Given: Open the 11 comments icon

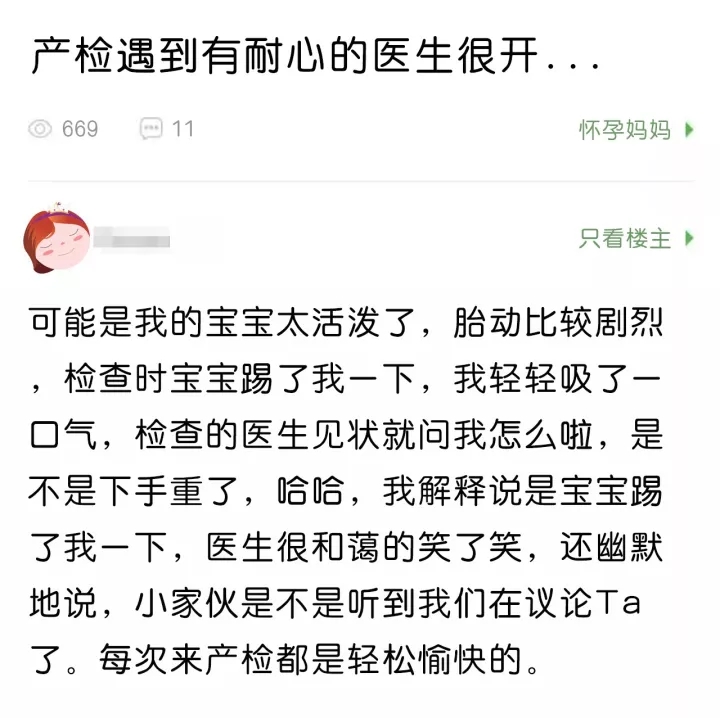Looking at the screenshot, I should 151,129.
